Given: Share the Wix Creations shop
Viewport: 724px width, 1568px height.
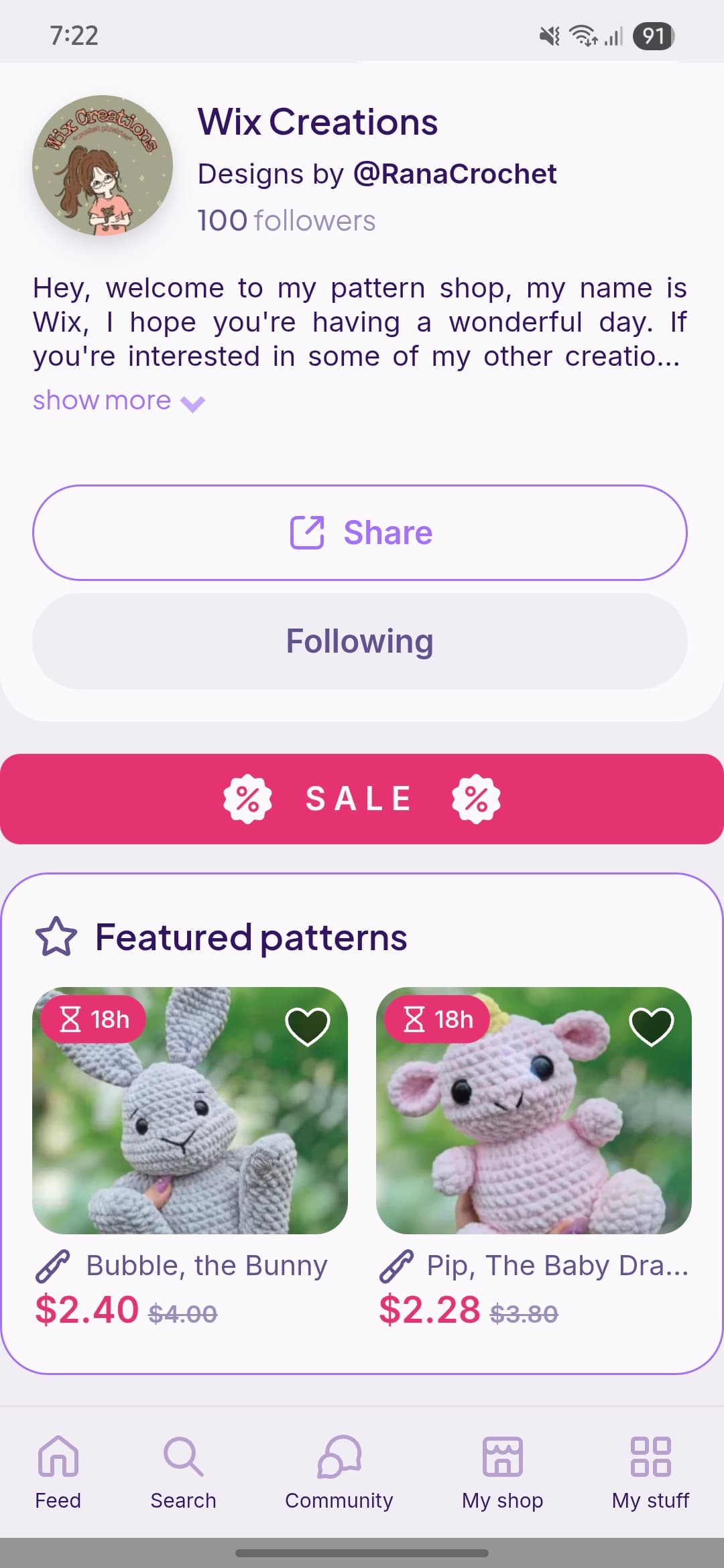Looking at the screenshot, I should pos(360,533).
